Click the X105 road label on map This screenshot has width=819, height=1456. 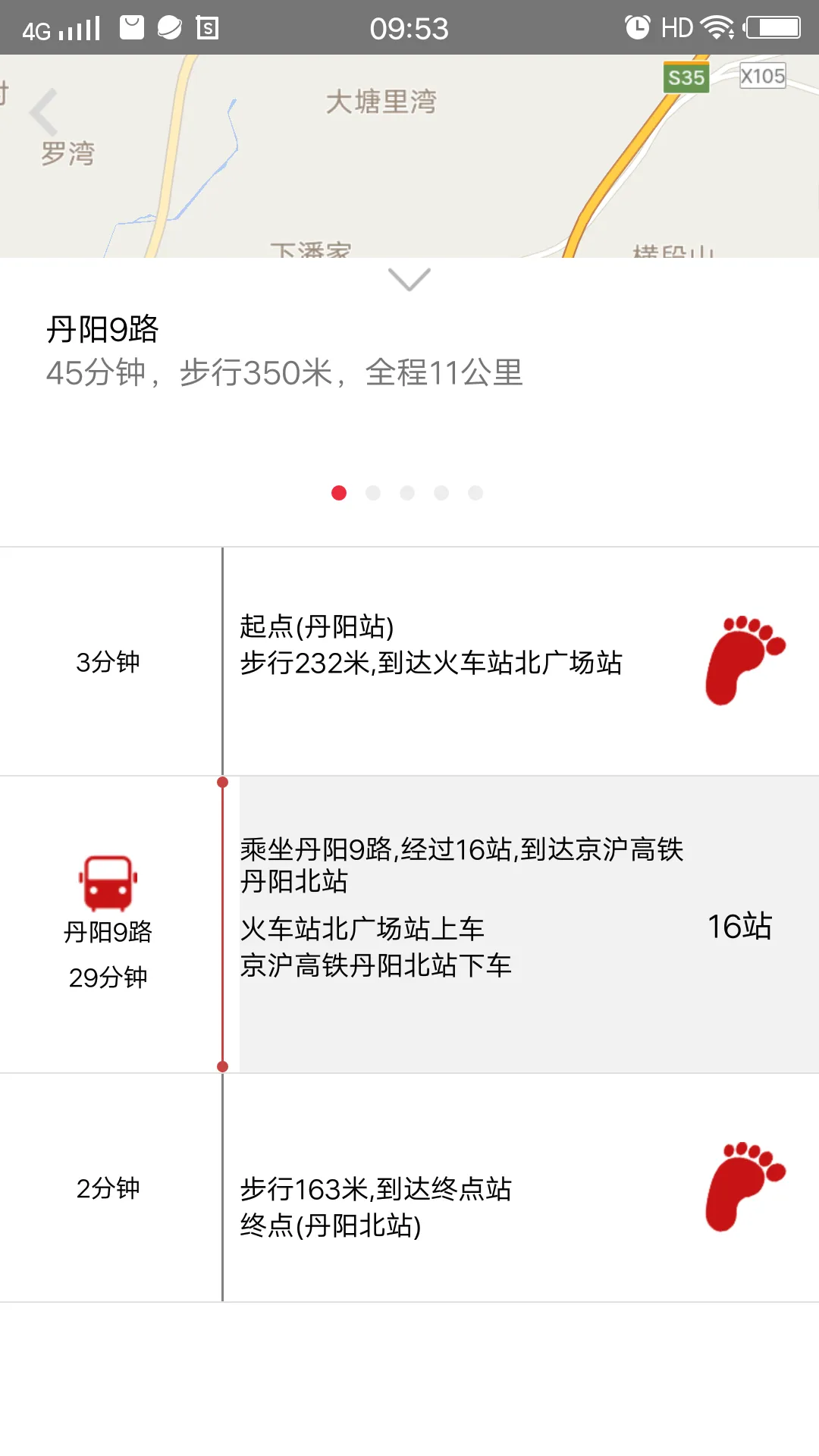click(x=761, y=77)
